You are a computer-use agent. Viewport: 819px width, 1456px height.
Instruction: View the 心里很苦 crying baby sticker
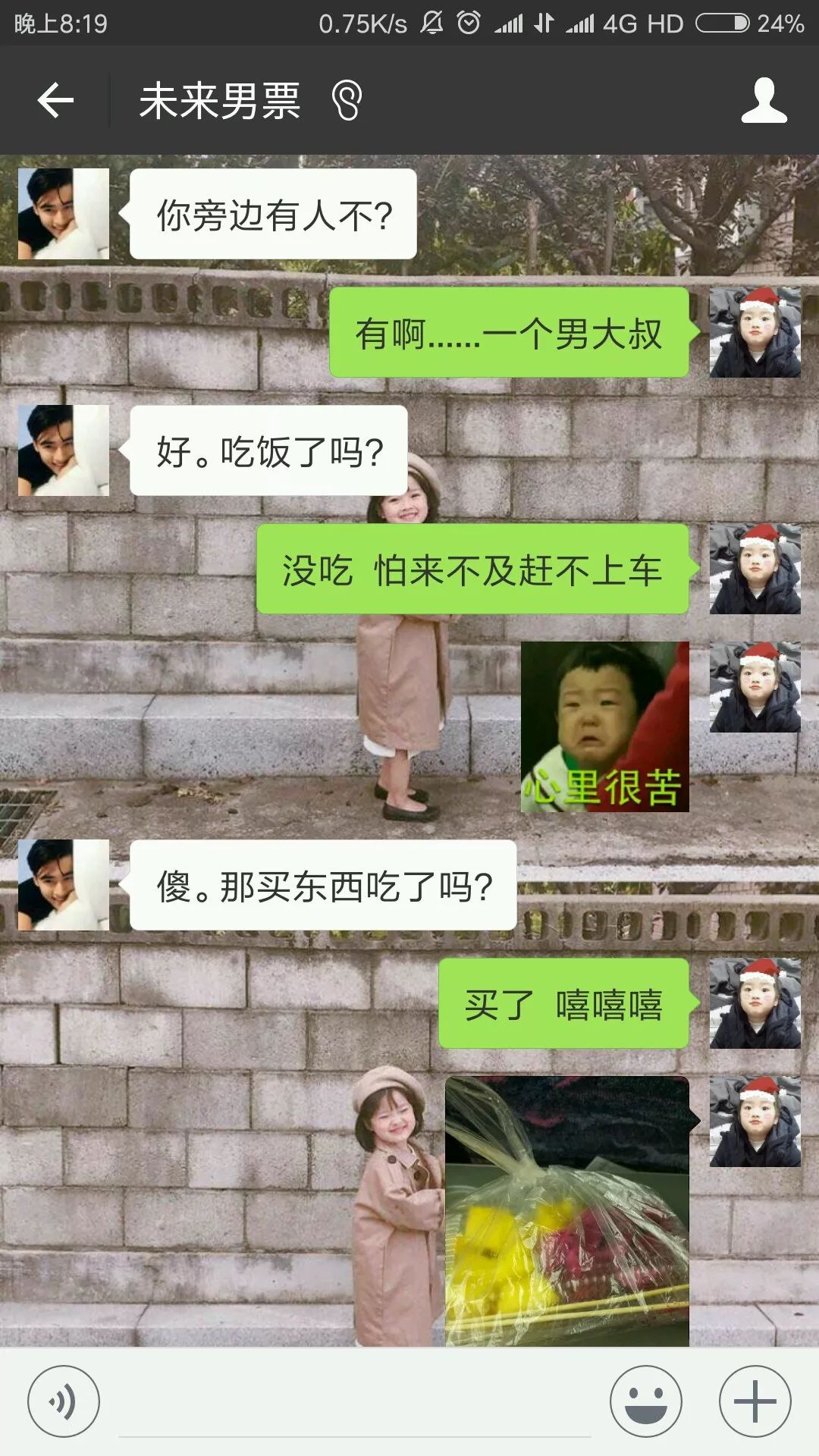point(604,726)
